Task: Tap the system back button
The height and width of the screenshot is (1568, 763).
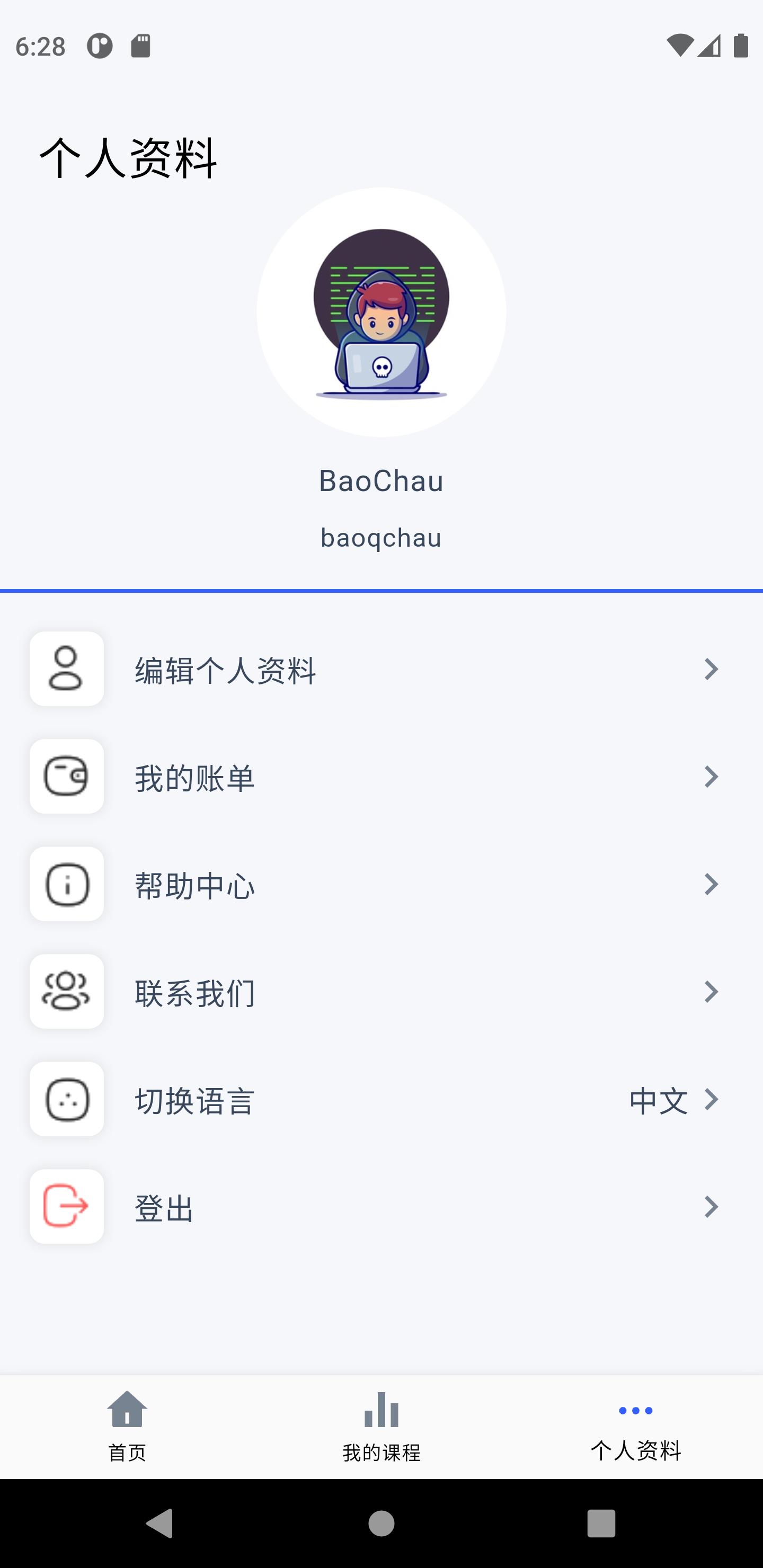Action: click(x=160, y=1524)
